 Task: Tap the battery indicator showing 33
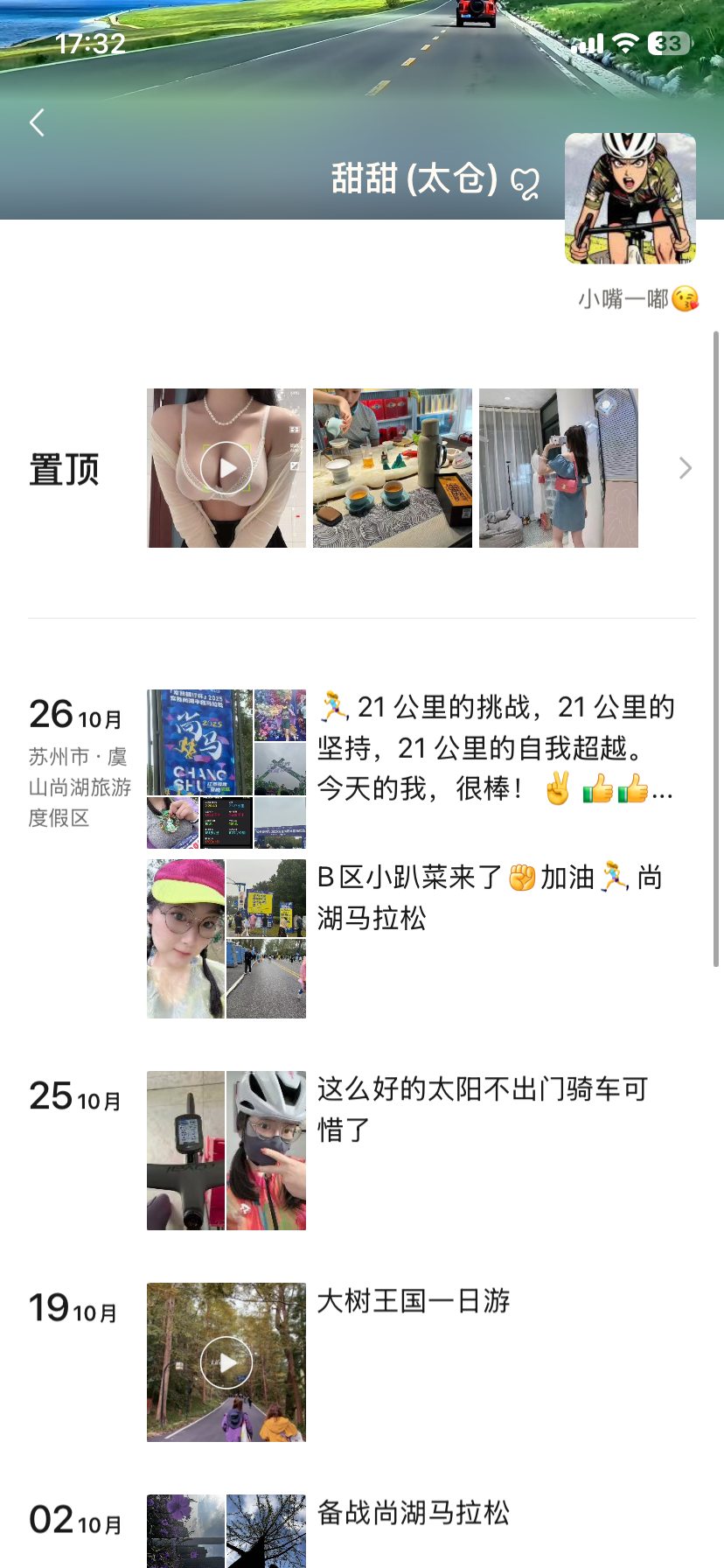coord(666,41)
